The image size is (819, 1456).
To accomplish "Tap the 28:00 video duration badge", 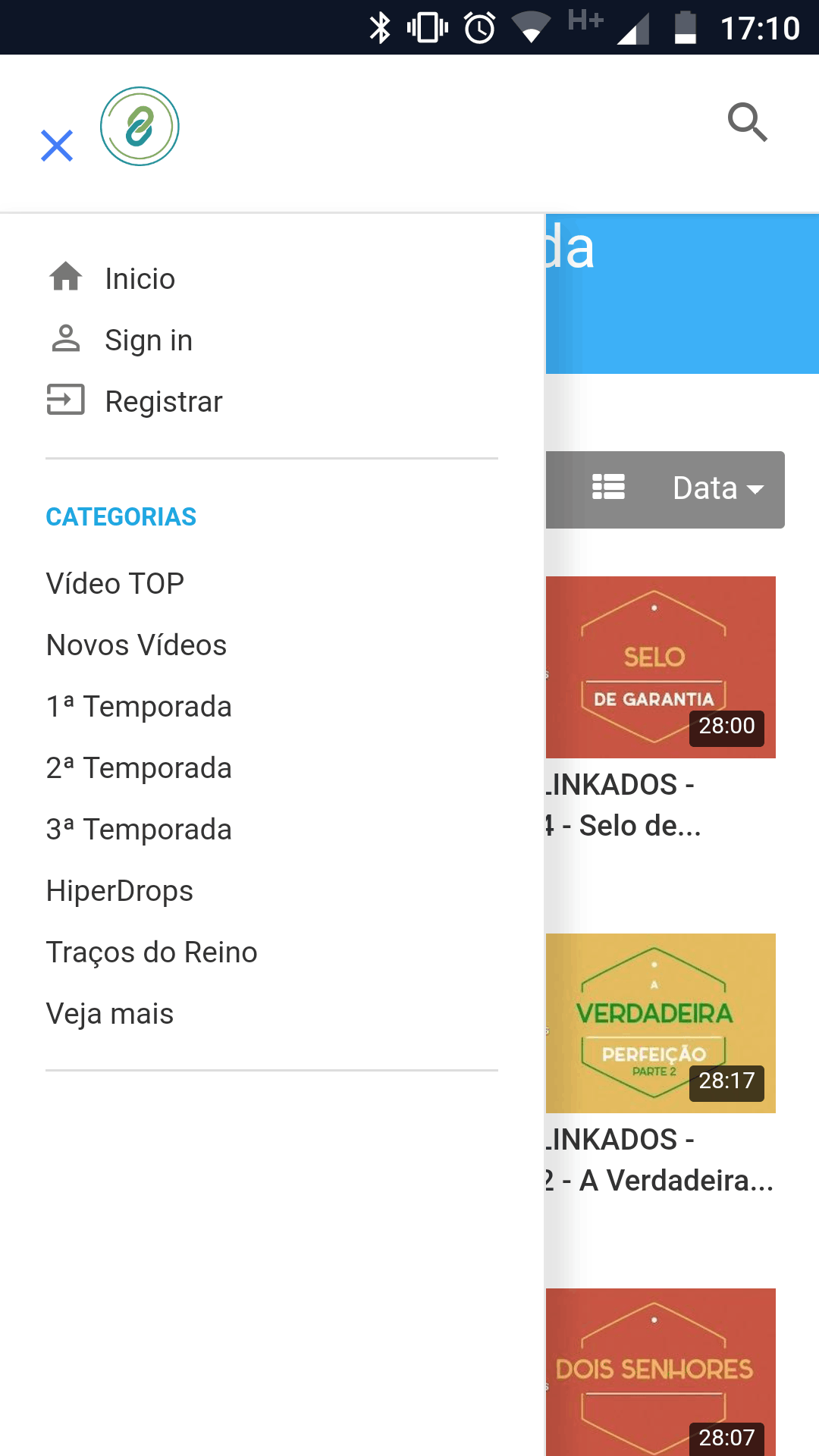I will 726,726.
